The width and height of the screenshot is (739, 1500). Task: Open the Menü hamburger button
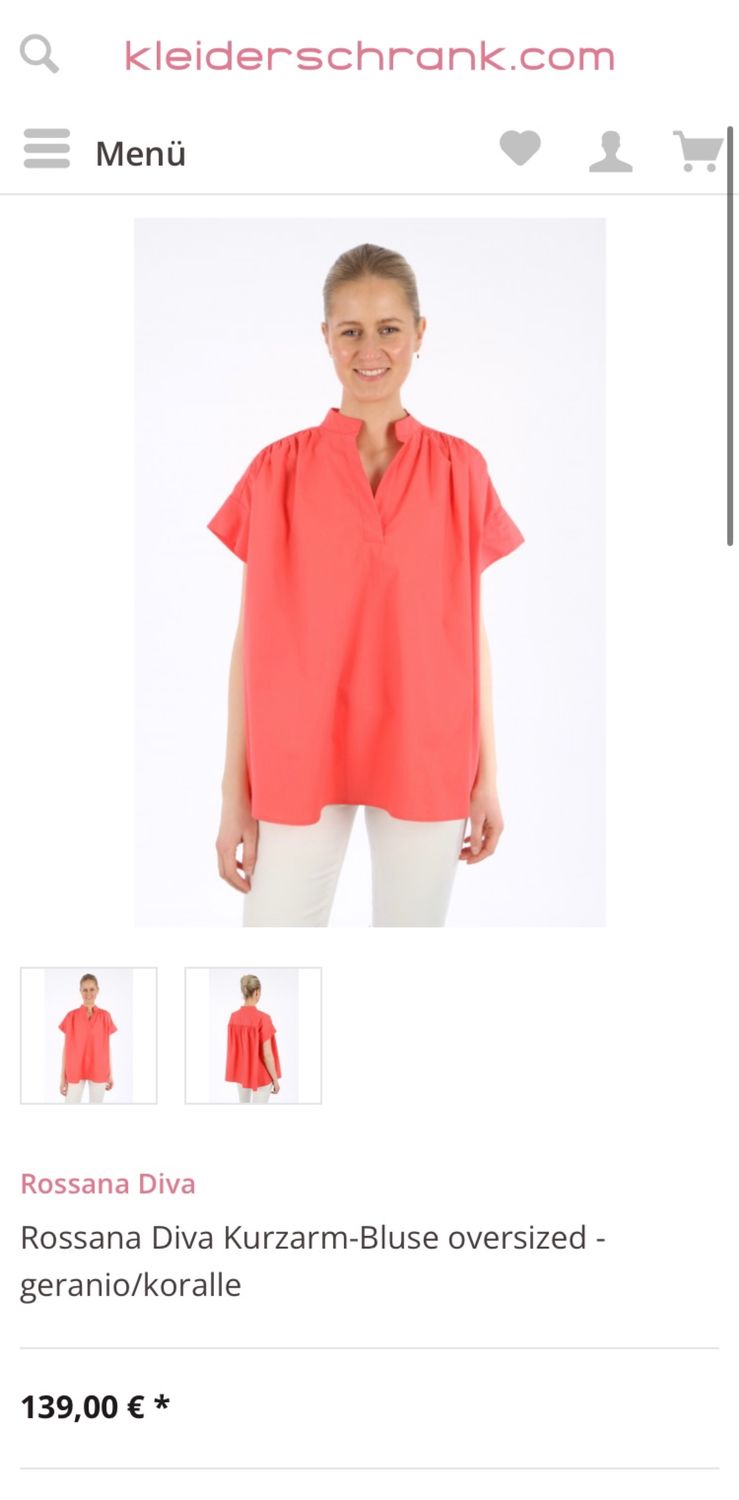point(105,152)
